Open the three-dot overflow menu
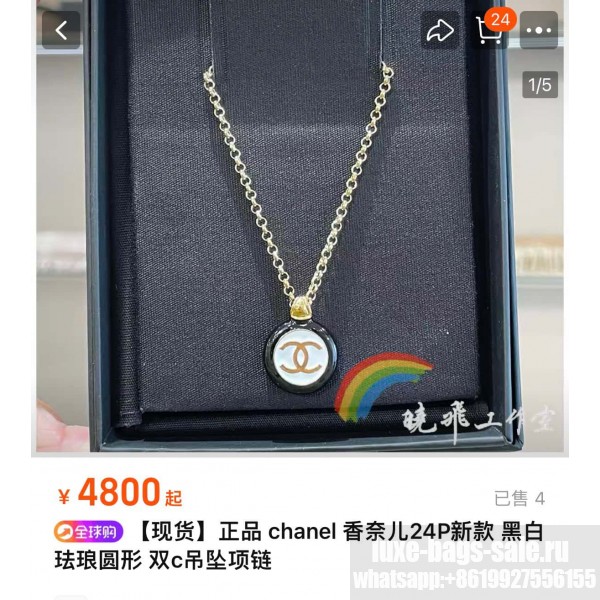600x600 pixels. 539,30
